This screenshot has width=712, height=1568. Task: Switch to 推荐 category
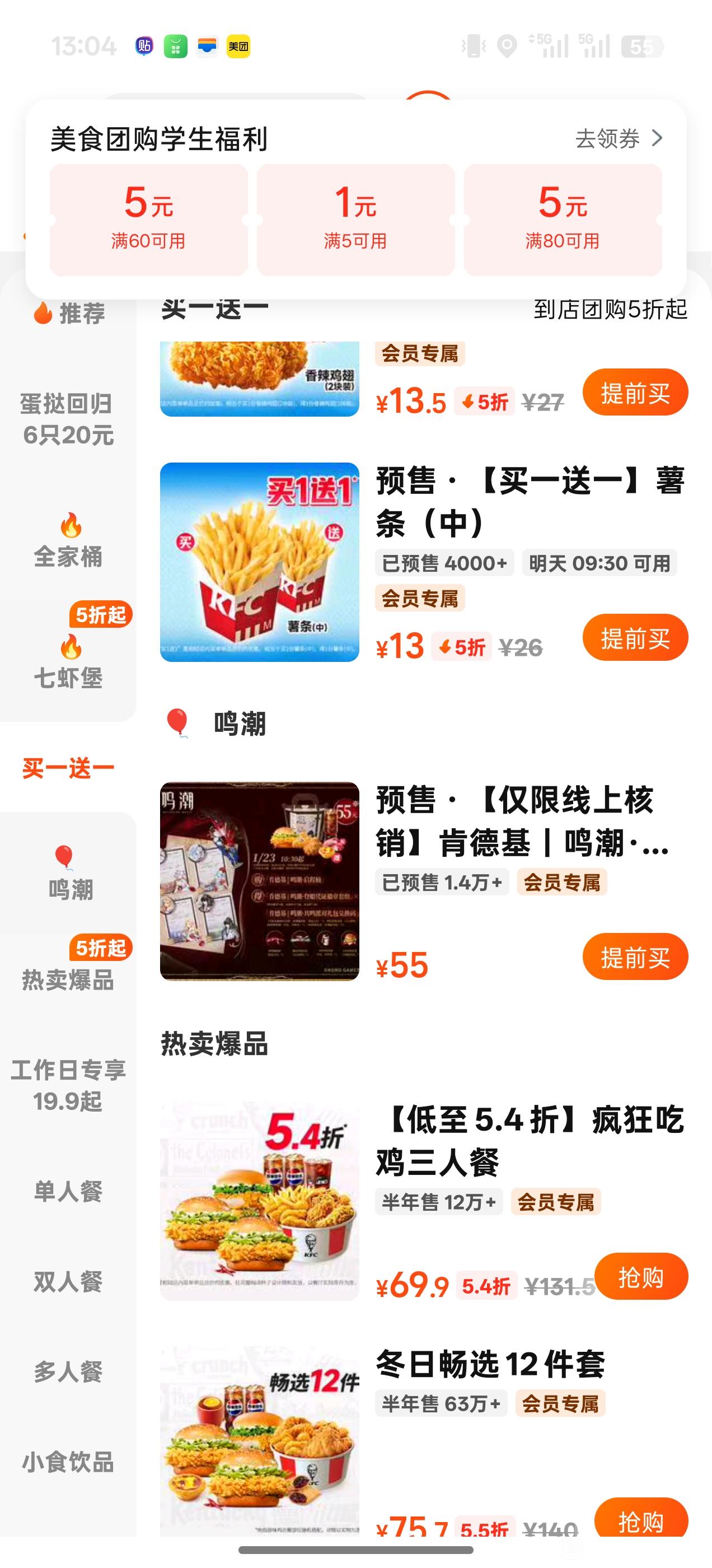(68, 314)
